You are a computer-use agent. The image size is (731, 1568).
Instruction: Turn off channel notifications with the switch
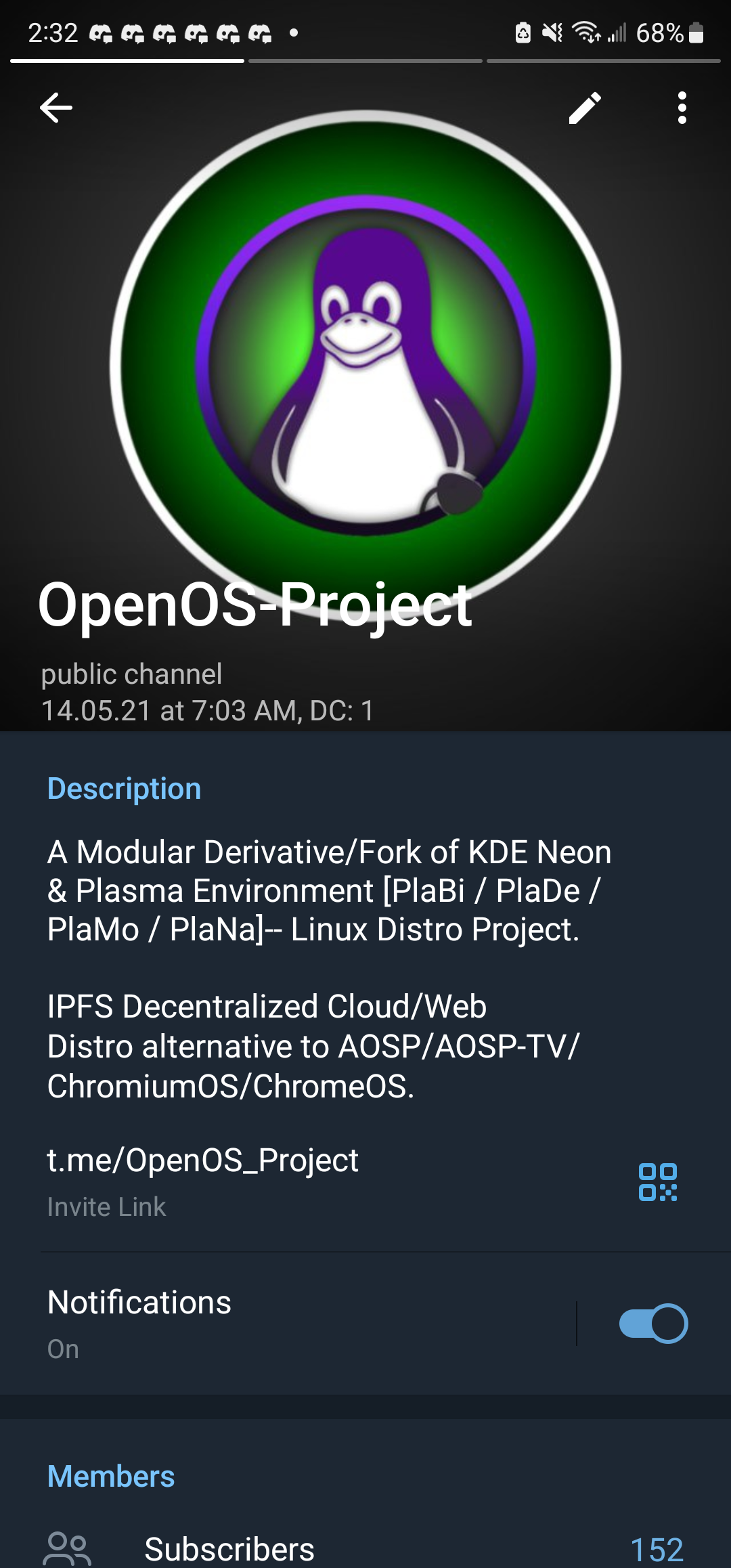653,1324
